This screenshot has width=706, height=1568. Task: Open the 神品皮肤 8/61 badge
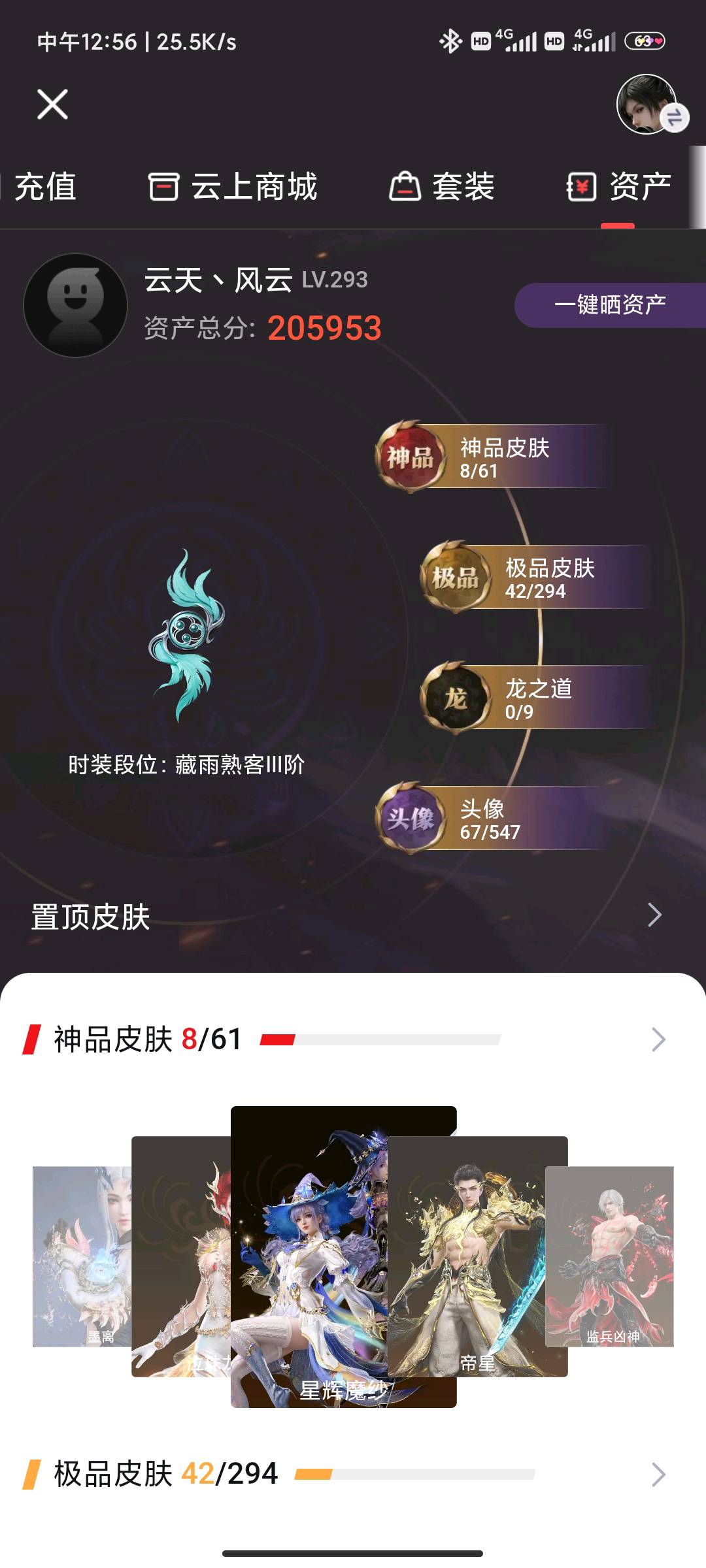pyautogui.click(x=490, y=457)
